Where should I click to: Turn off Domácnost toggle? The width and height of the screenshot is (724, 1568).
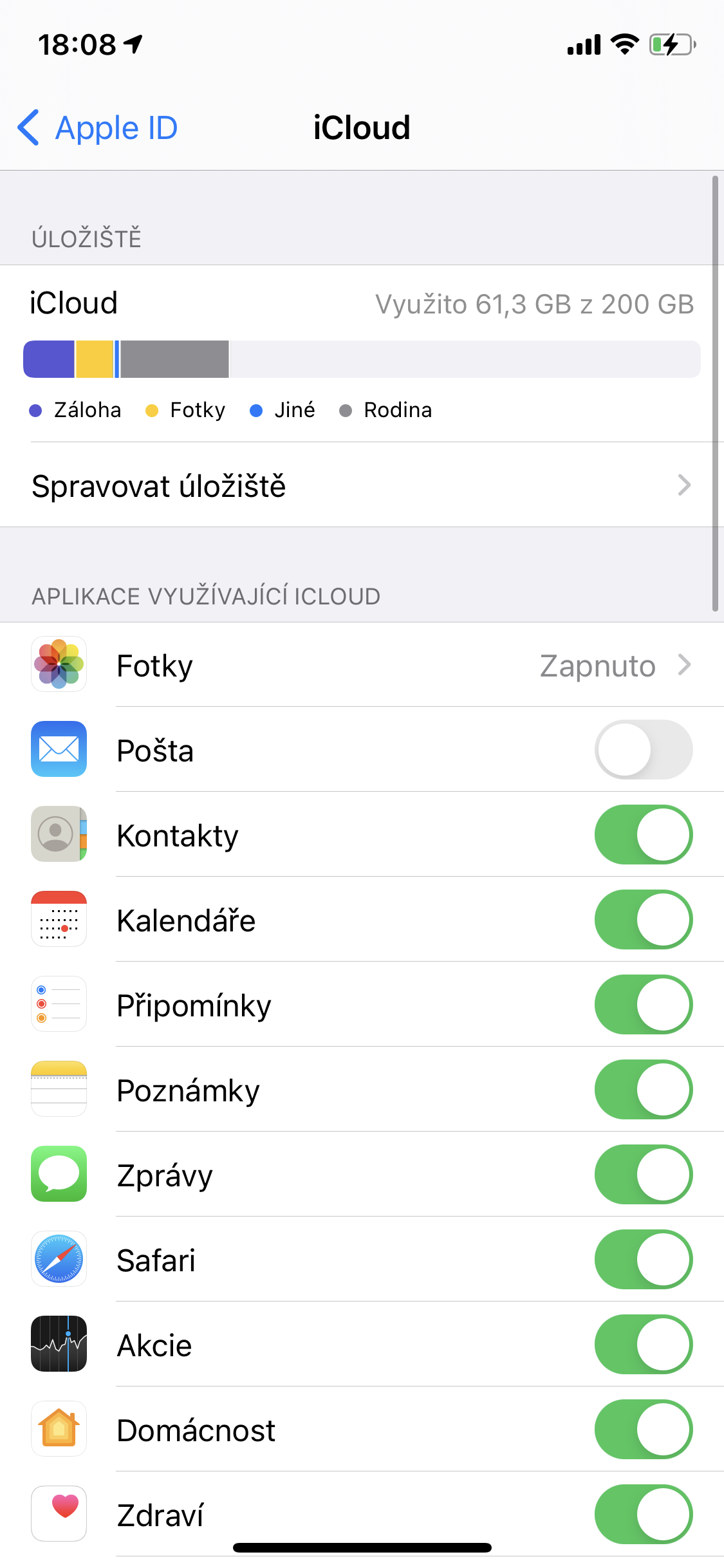643,1430
